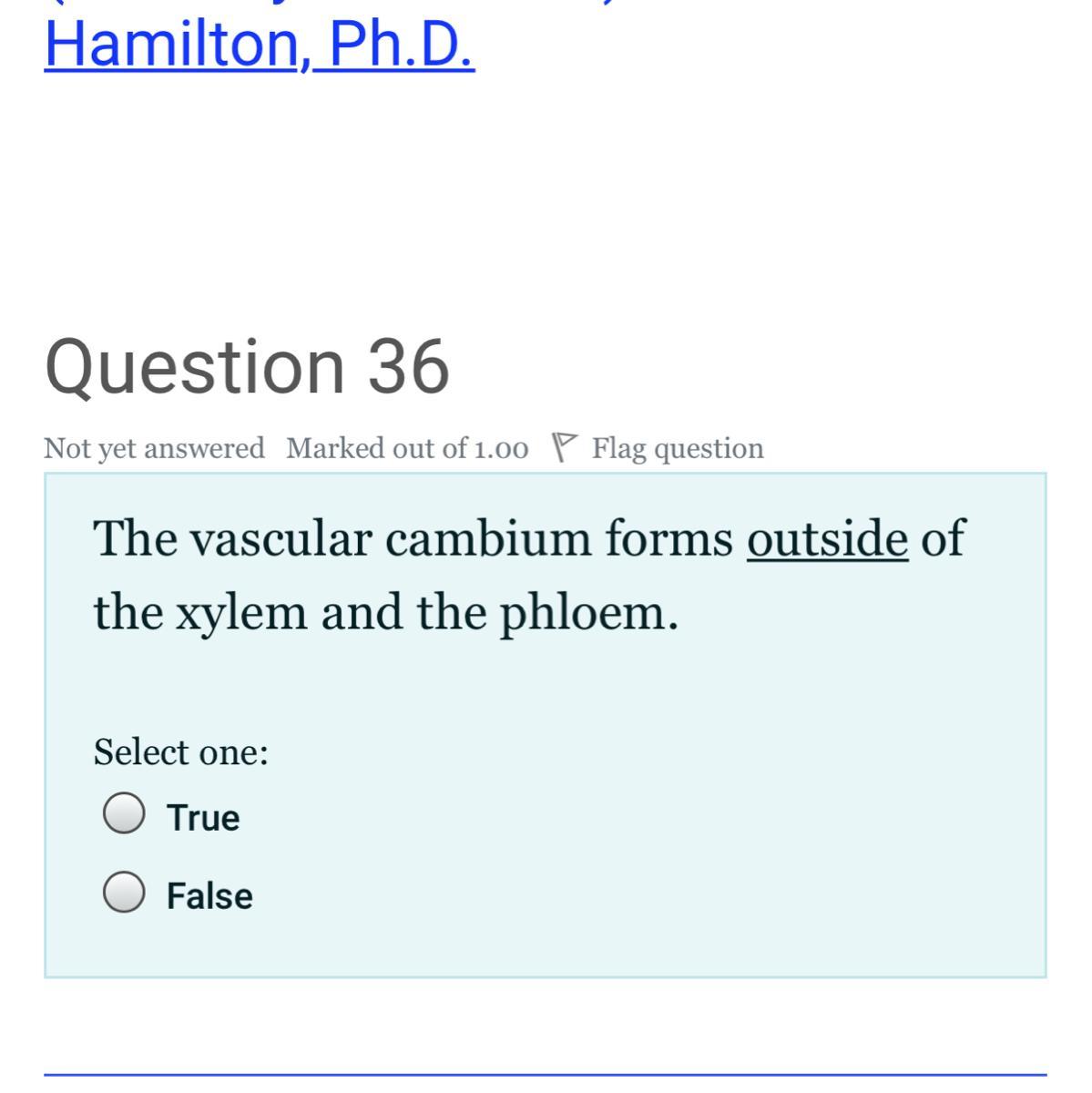This screenshot has width=1092, height=1093.
Task: Choose False as the answer
Action: coord(124,893)
